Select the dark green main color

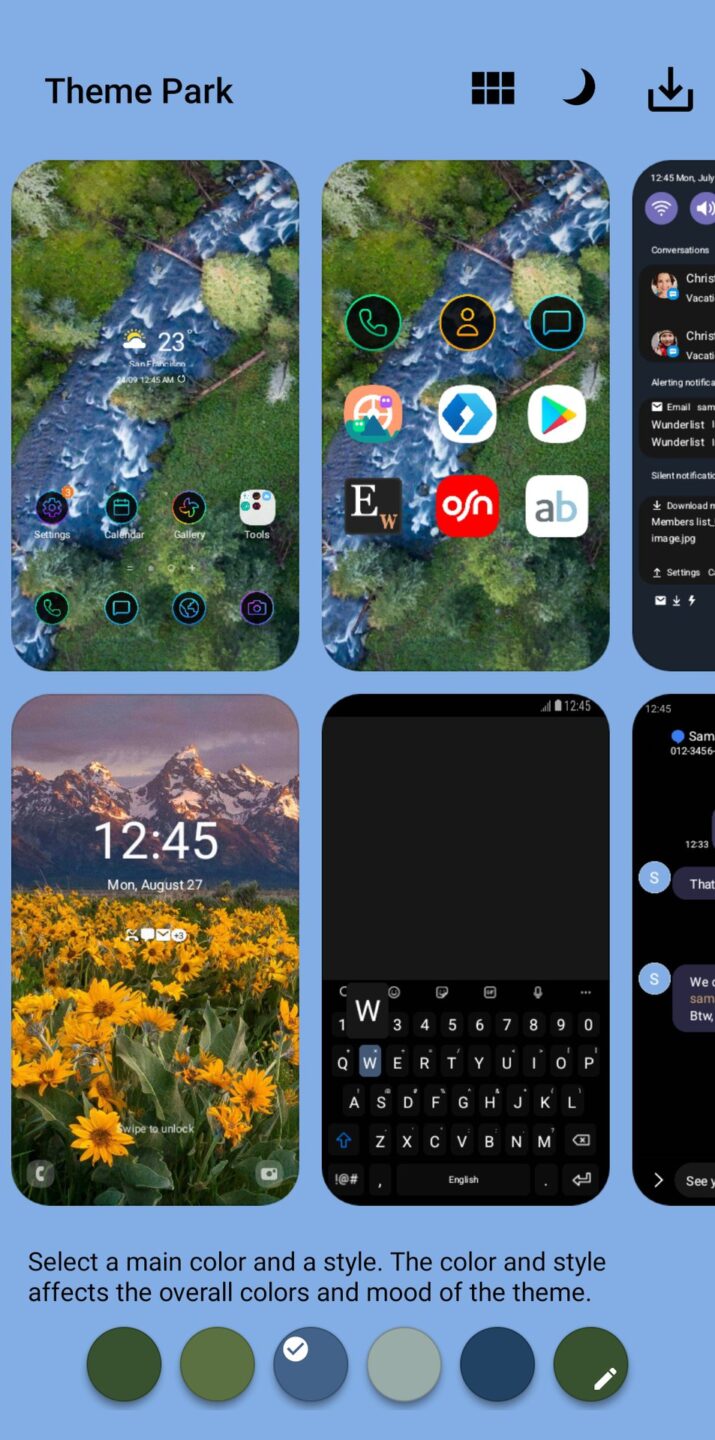124,1364
